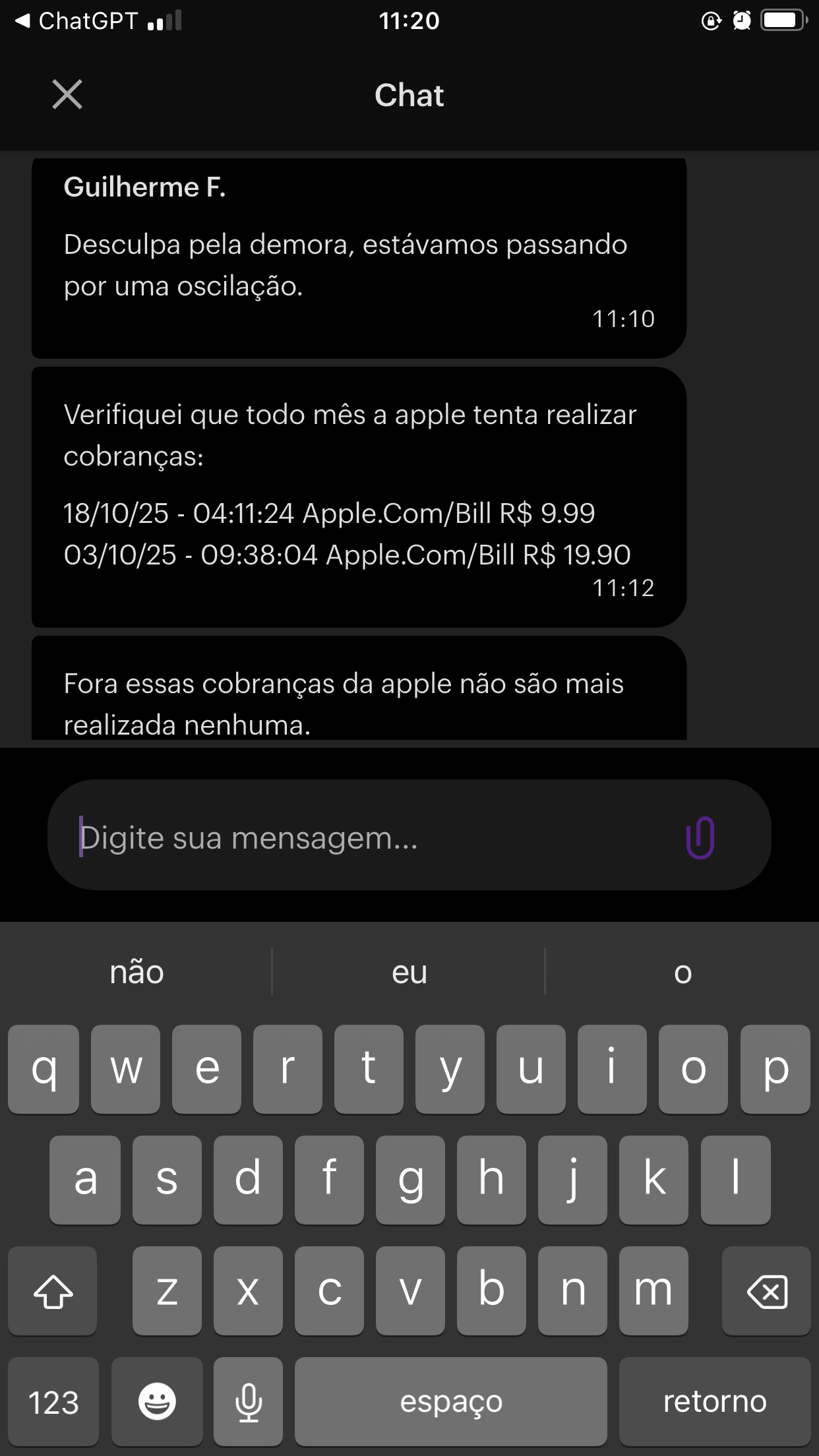Select the 'não' keyboard suggestion
819x1456 pixels.
click(136, 972)
